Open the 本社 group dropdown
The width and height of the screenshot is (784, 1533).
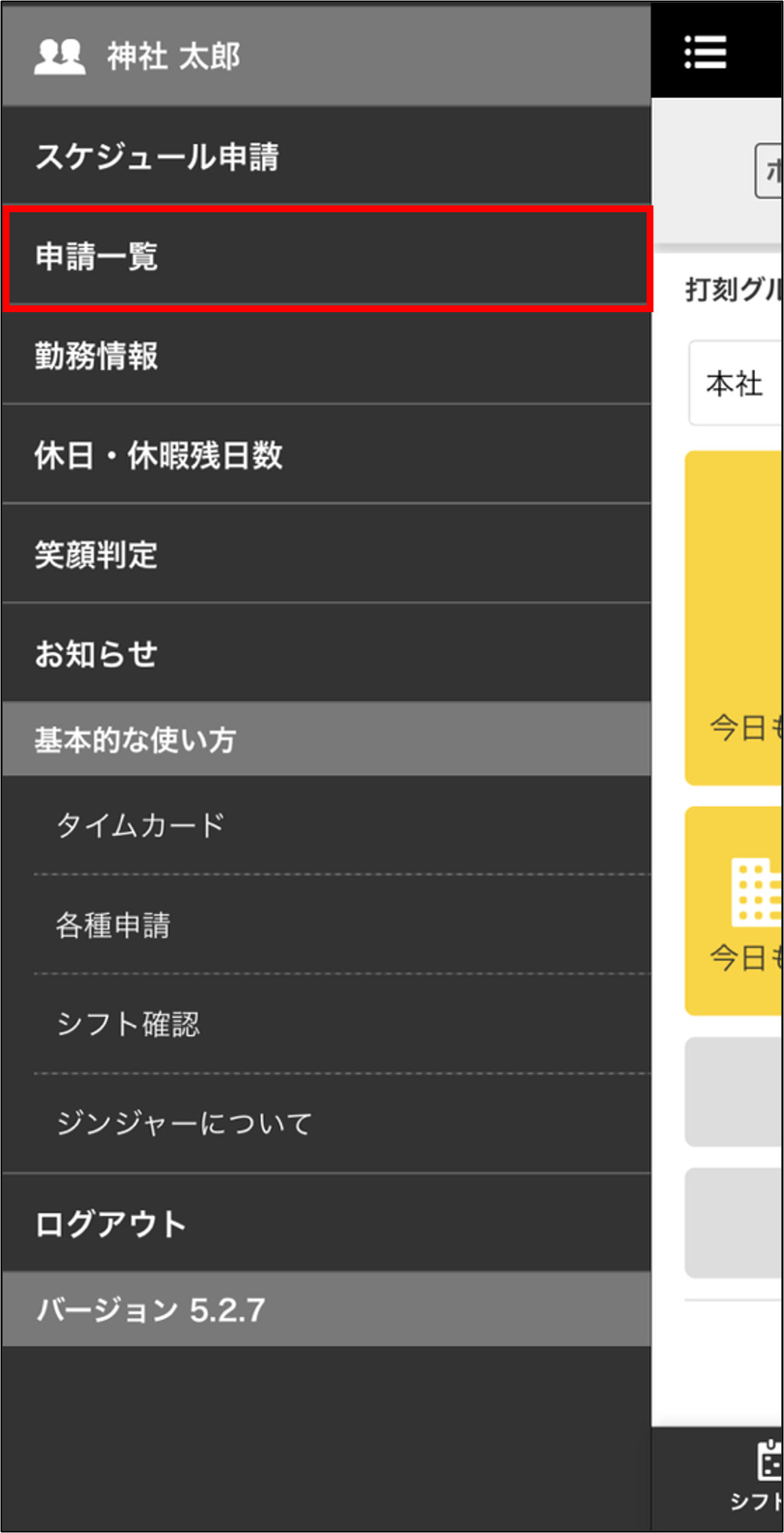coord(736,384)
